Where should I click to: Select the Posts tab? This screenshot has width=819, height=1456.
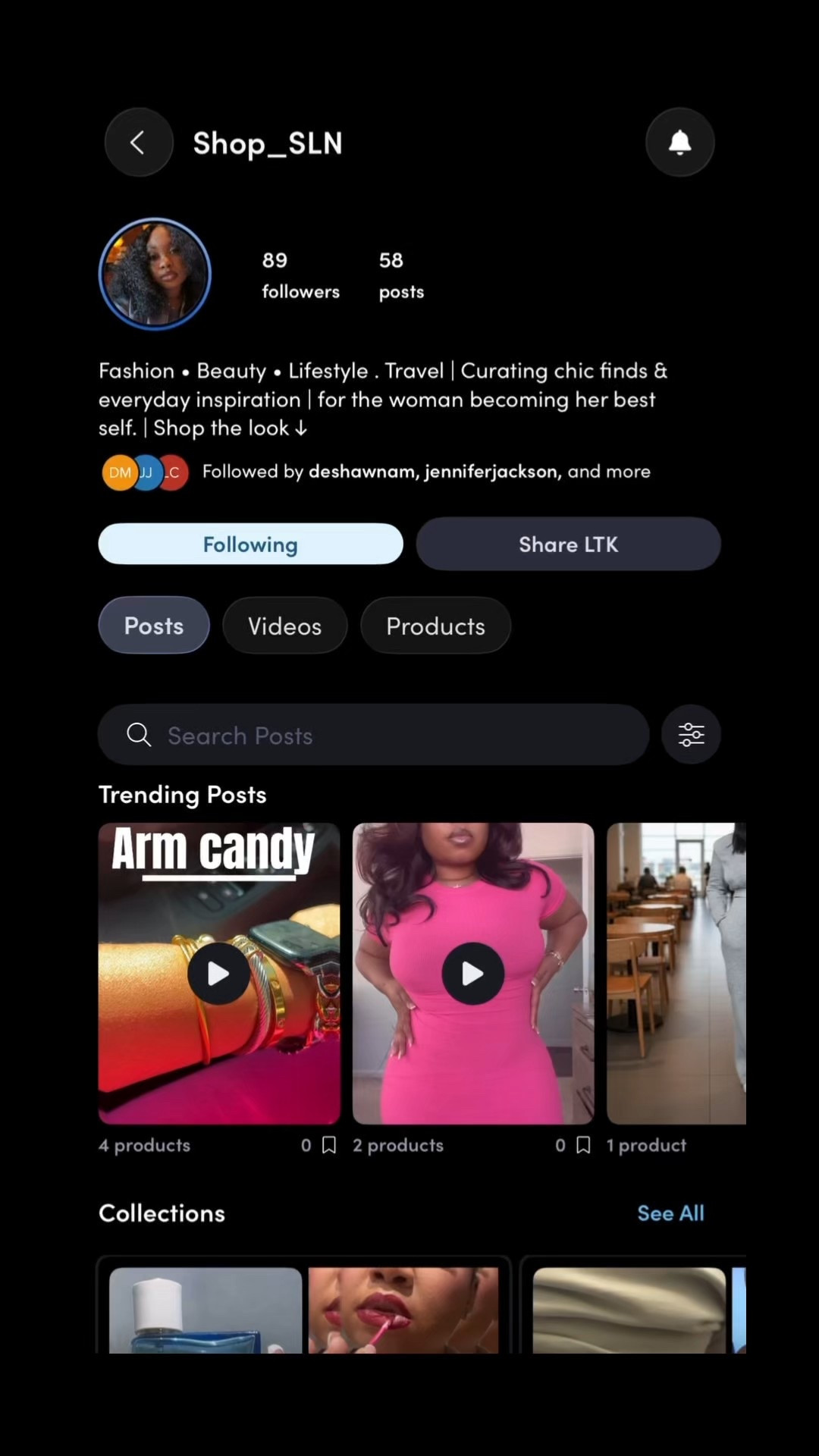point(154,626)
